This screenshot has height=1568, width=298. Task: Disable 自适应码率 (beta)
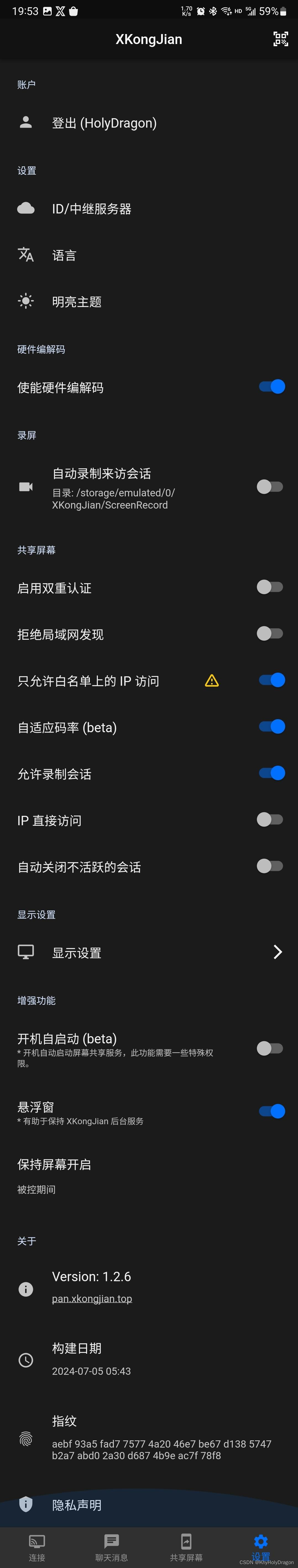pyautogui.click(x=272, y=726)
